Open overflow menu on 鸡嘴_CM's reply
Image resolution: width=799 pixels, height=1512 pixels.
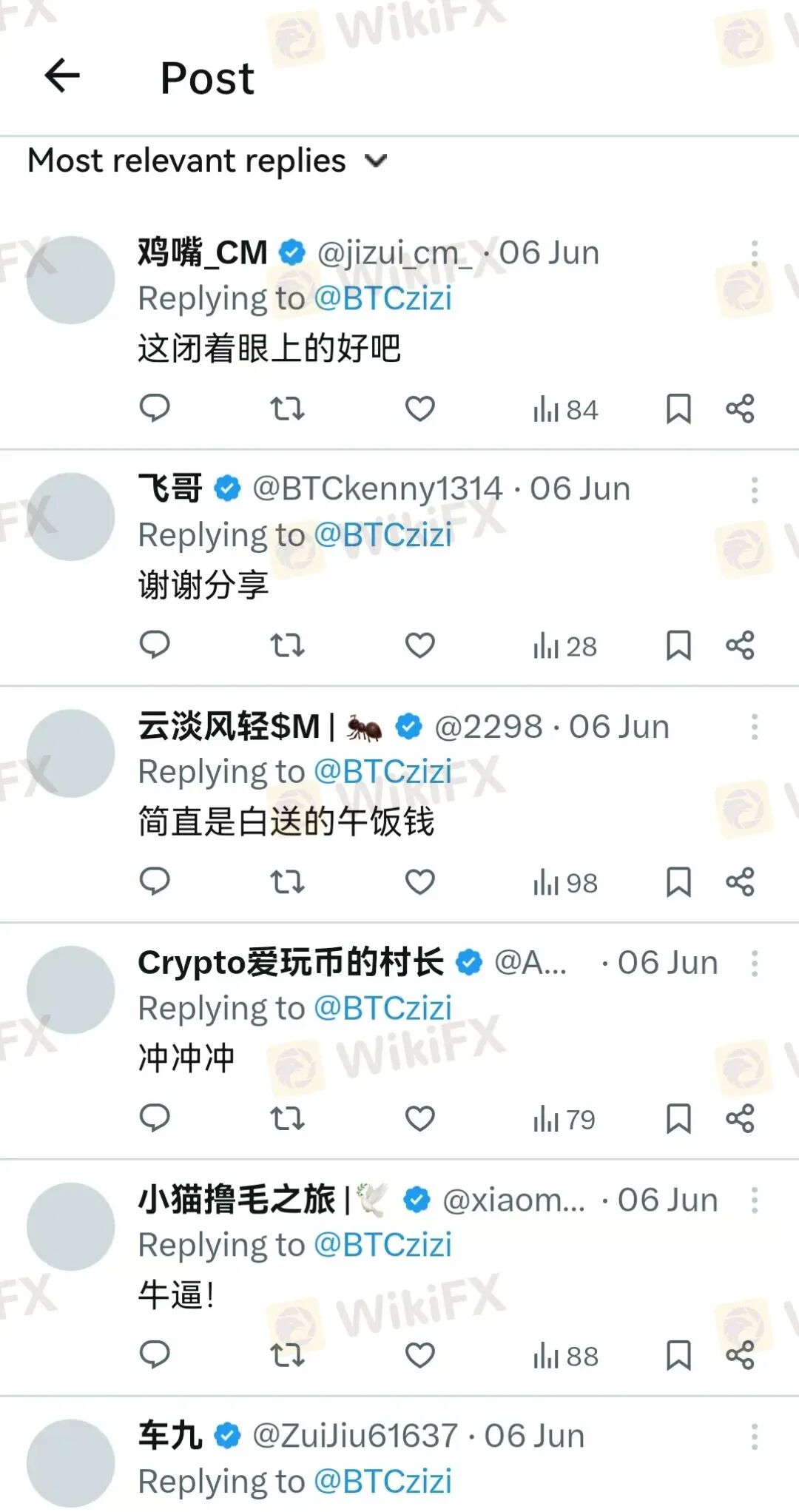pos(754,253)
